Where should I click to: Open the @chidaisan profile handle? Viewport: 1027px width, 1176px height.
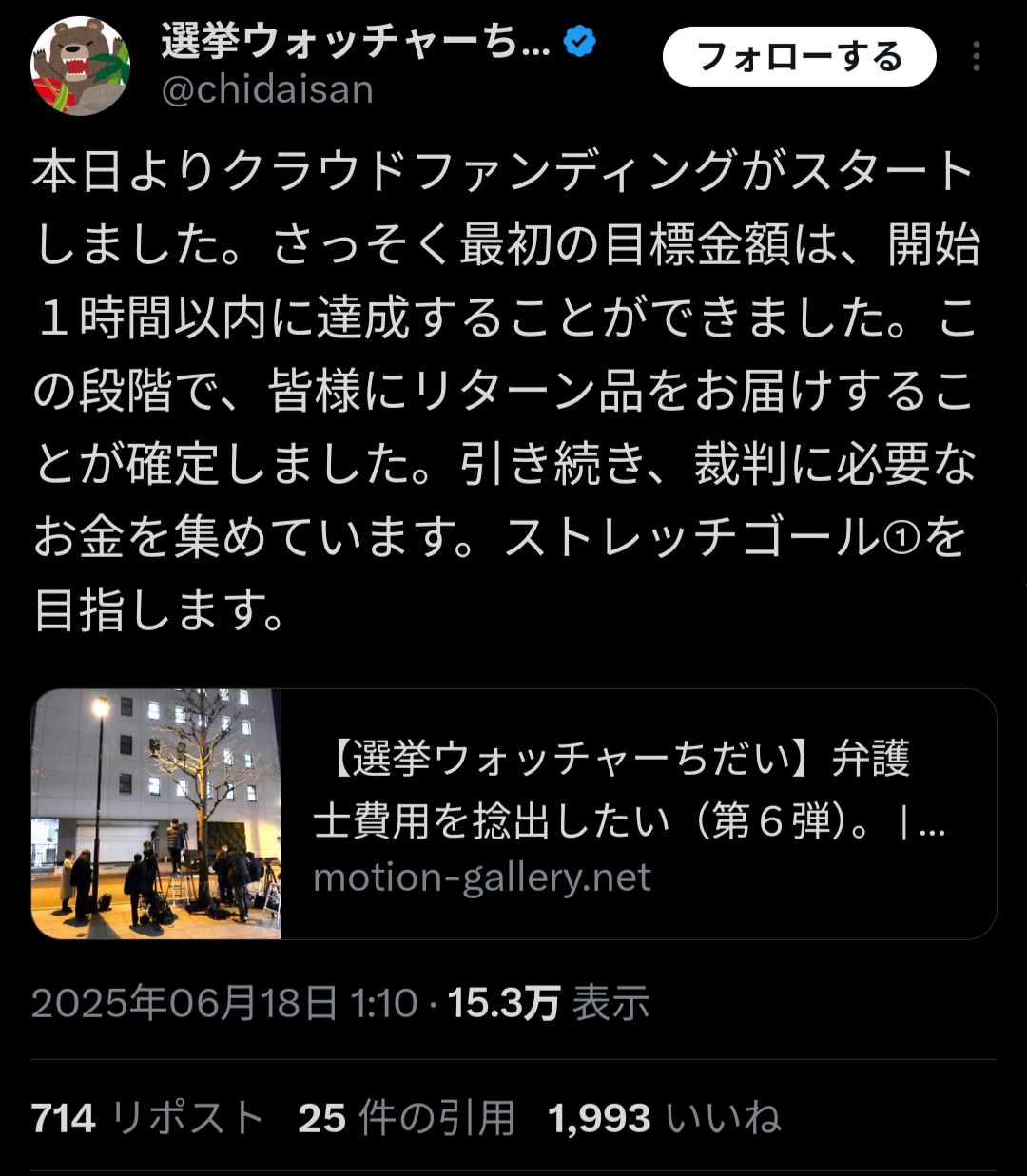(x=267, y=90)
